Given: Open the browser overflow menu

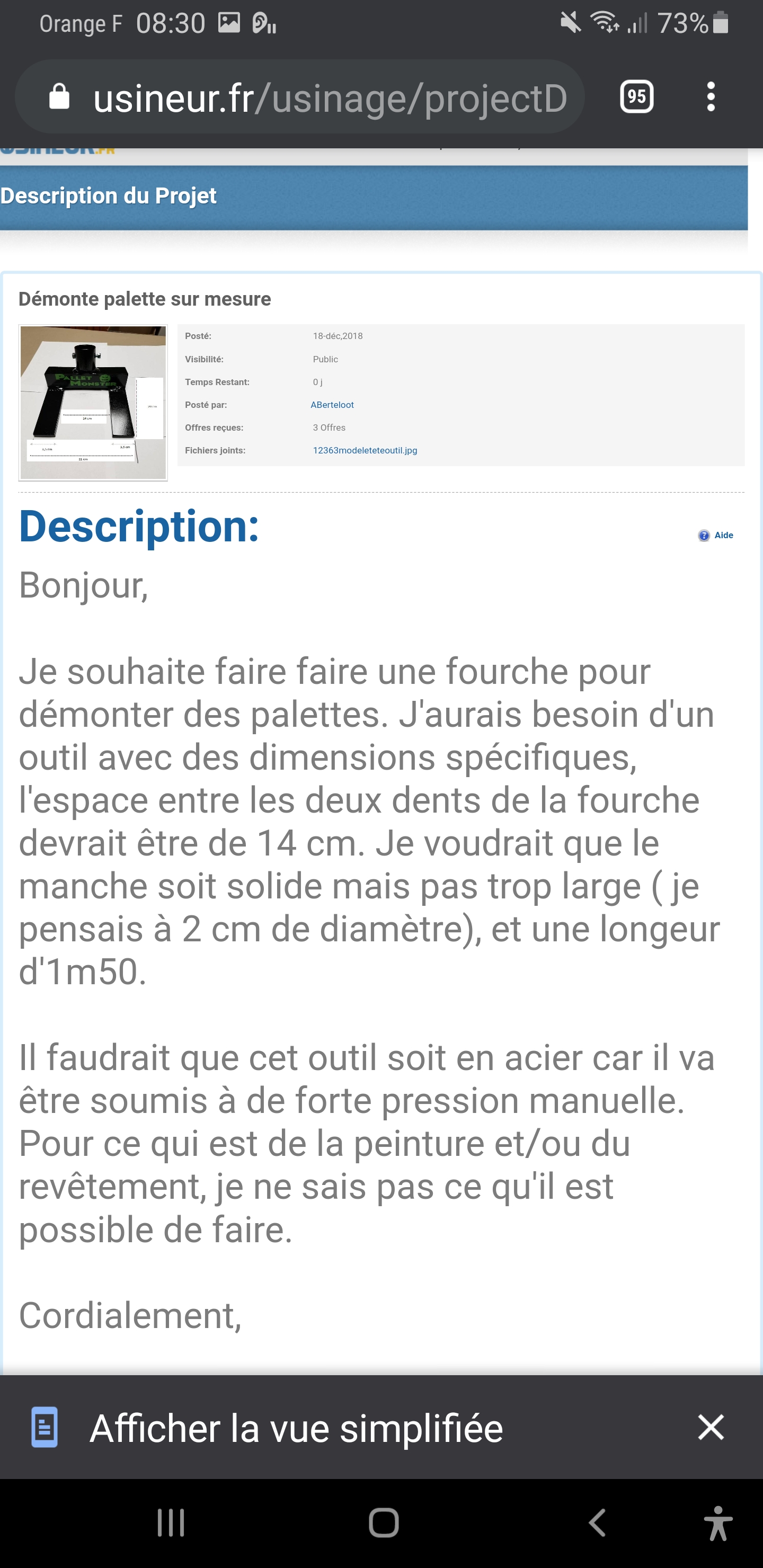Looking at the screenshot, I should (710, 97).
